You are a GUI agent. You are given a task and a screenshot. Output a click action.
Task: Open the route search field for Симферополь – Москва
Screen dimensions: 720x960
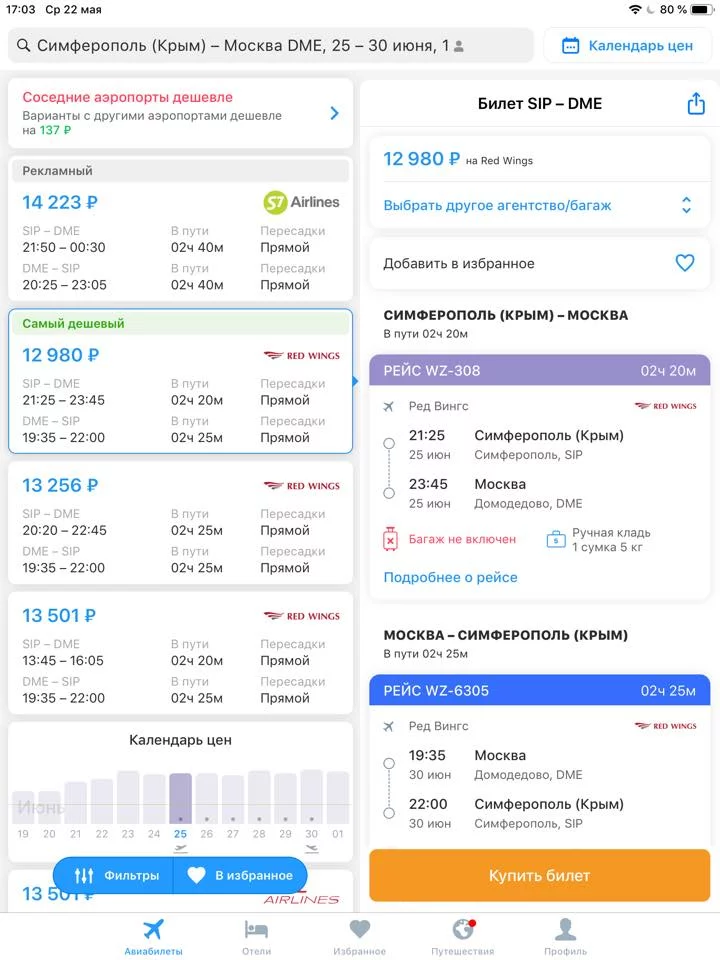pos(270,46)
